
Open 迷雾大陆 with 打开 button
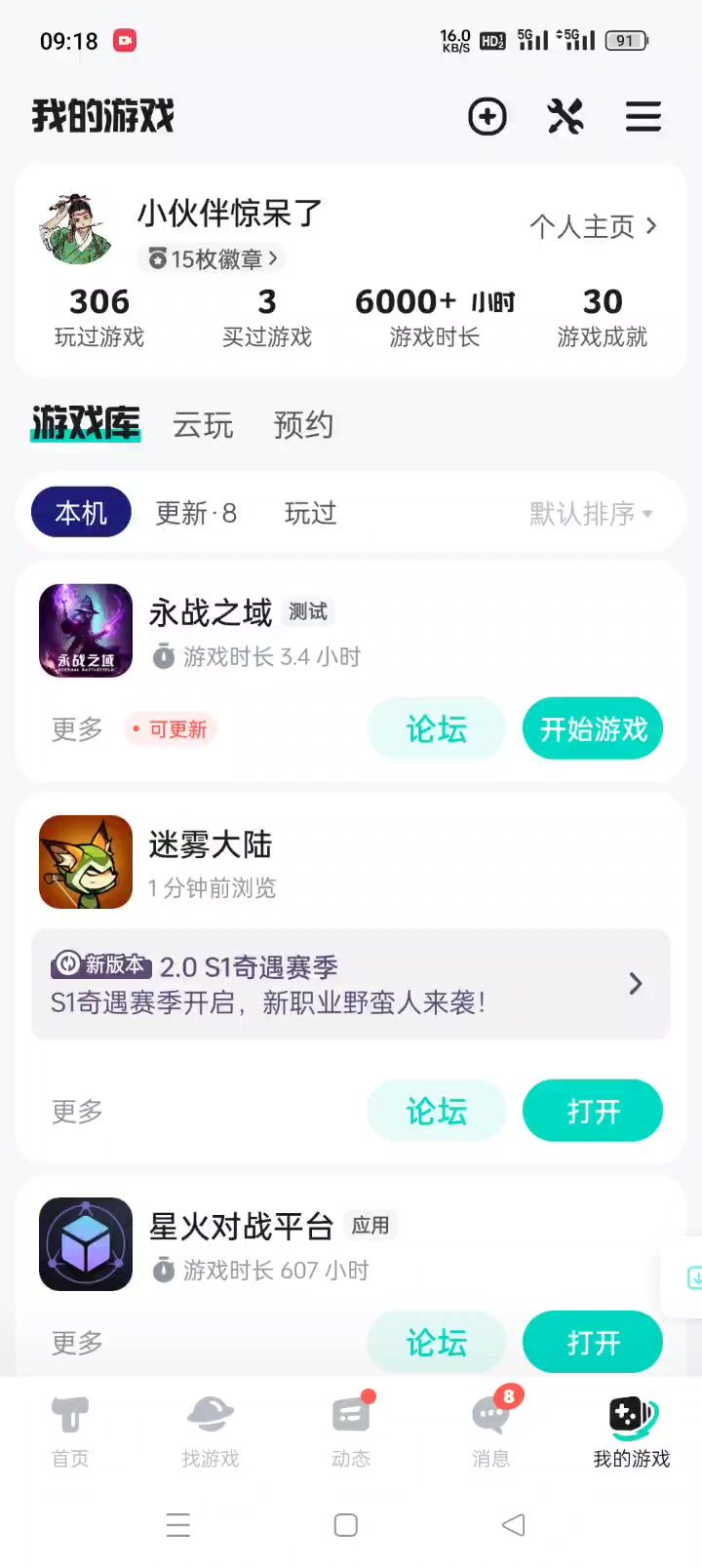click(593, 1111)
